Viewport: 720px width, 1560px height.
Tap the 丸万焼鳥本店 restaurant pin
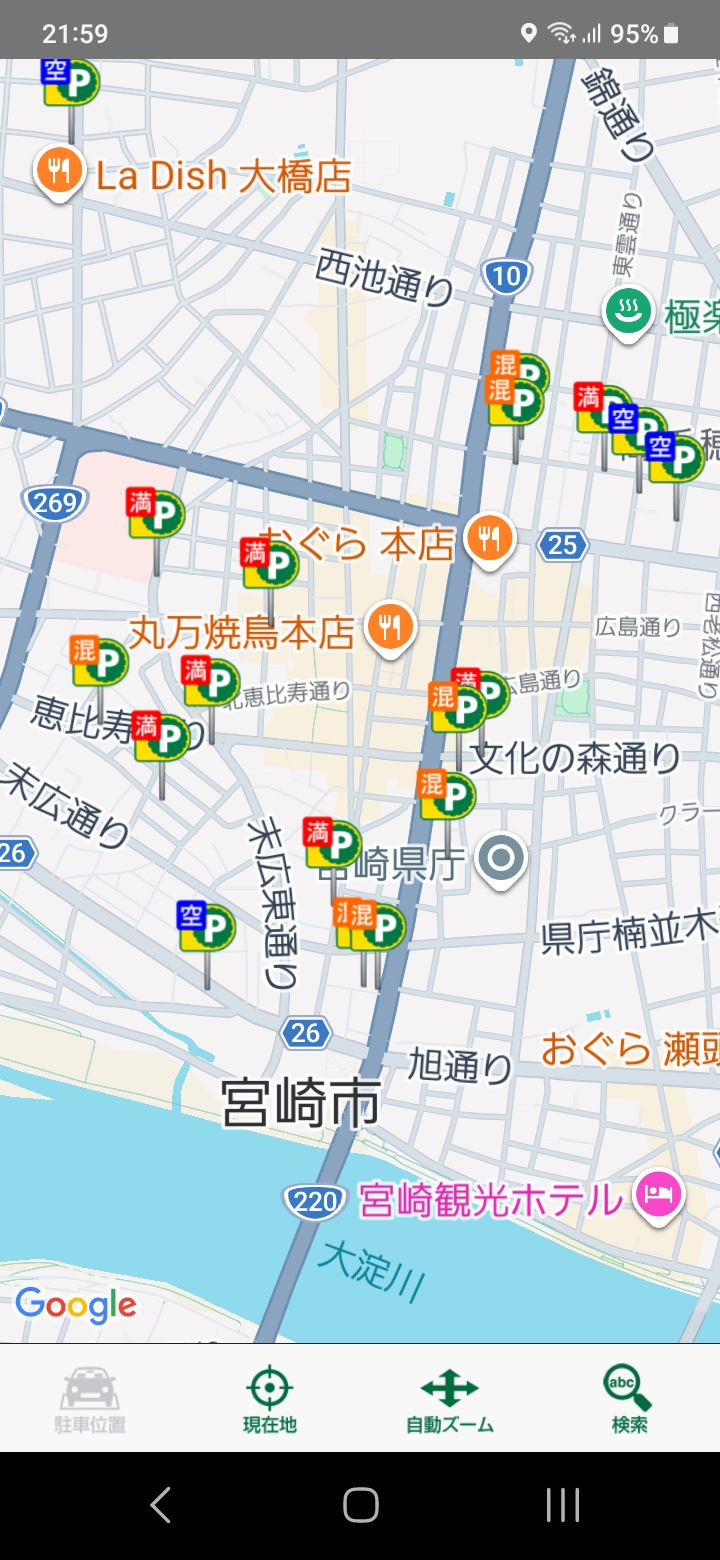coord(391,627)
